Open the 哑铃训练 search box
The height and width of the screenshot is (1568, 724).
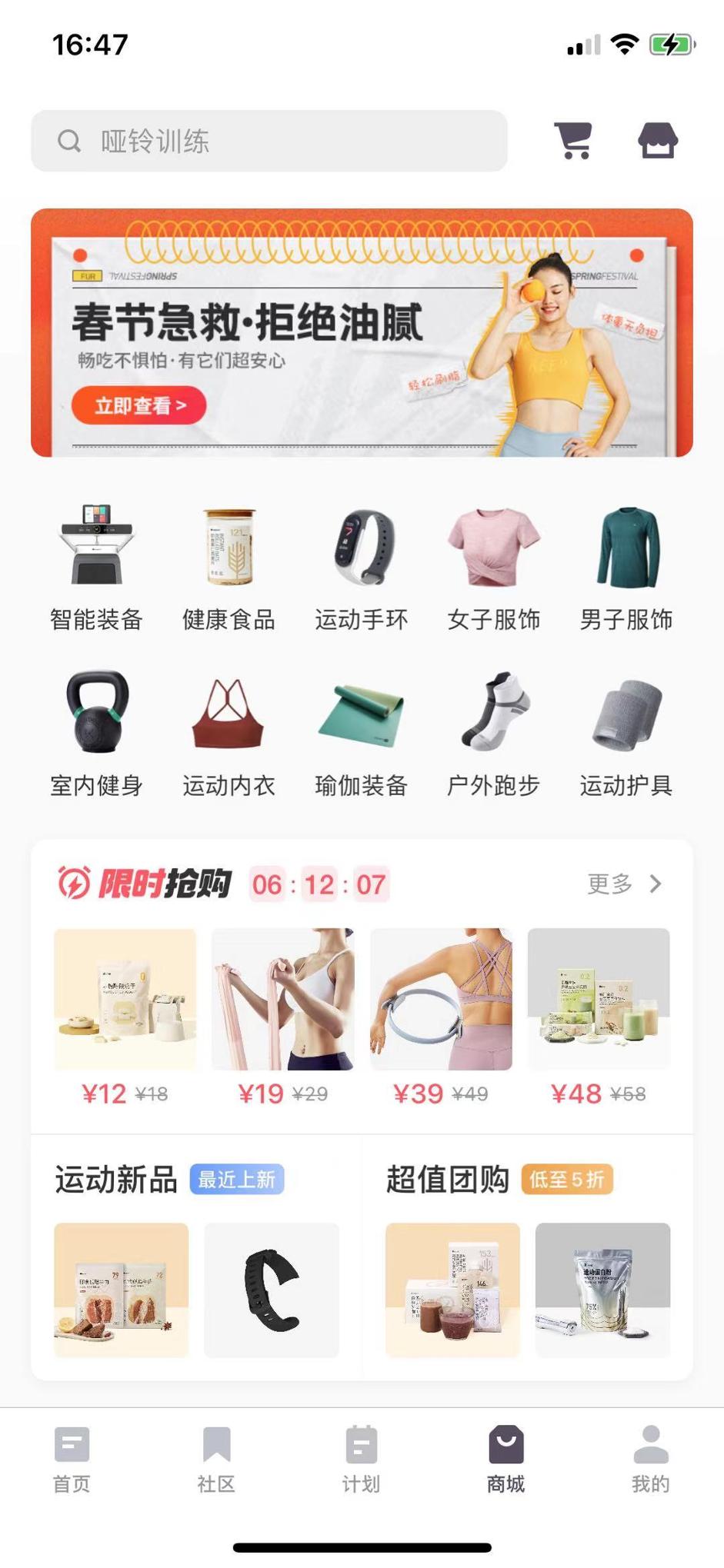click(269, 141)
